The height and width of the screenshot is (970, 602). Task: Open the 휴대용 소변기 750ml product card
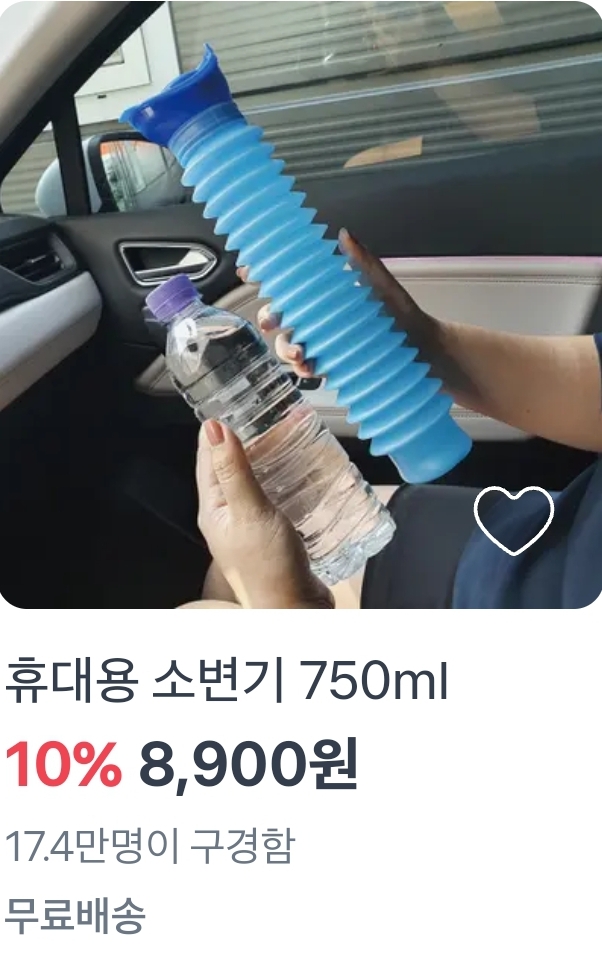[227, 682]
